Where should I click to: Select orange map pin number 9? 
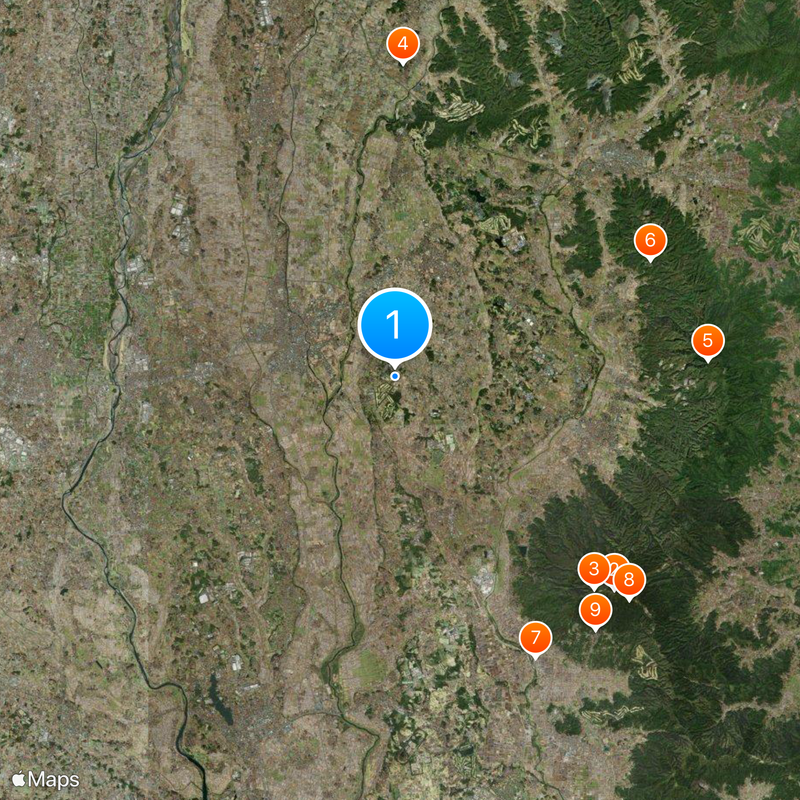(596, 609)
